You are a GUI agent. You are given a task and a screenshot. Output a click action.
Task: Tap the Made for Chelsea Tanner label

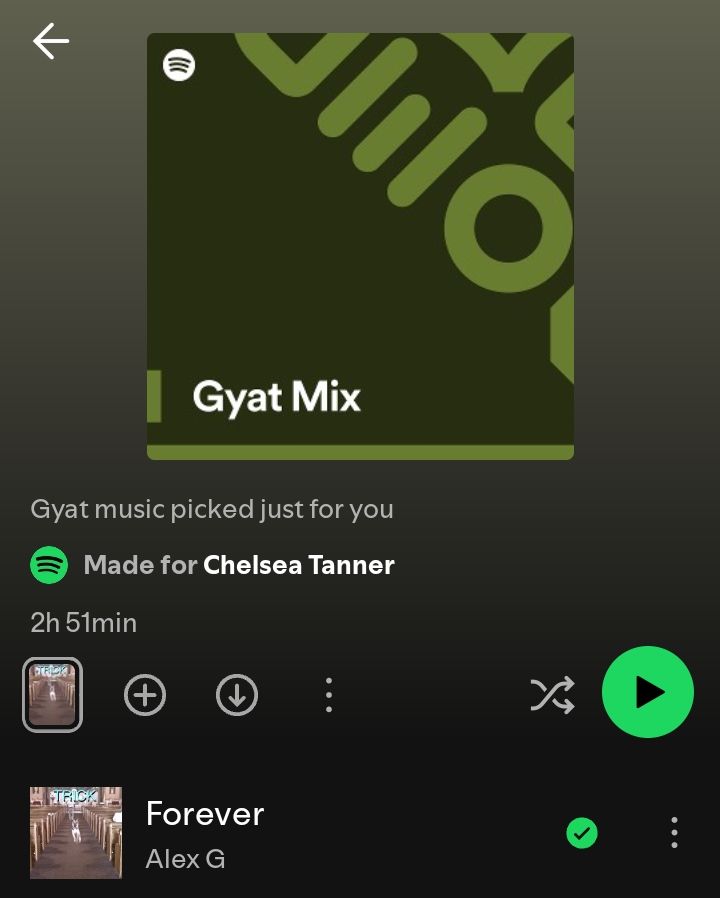(x=238, y=565)
